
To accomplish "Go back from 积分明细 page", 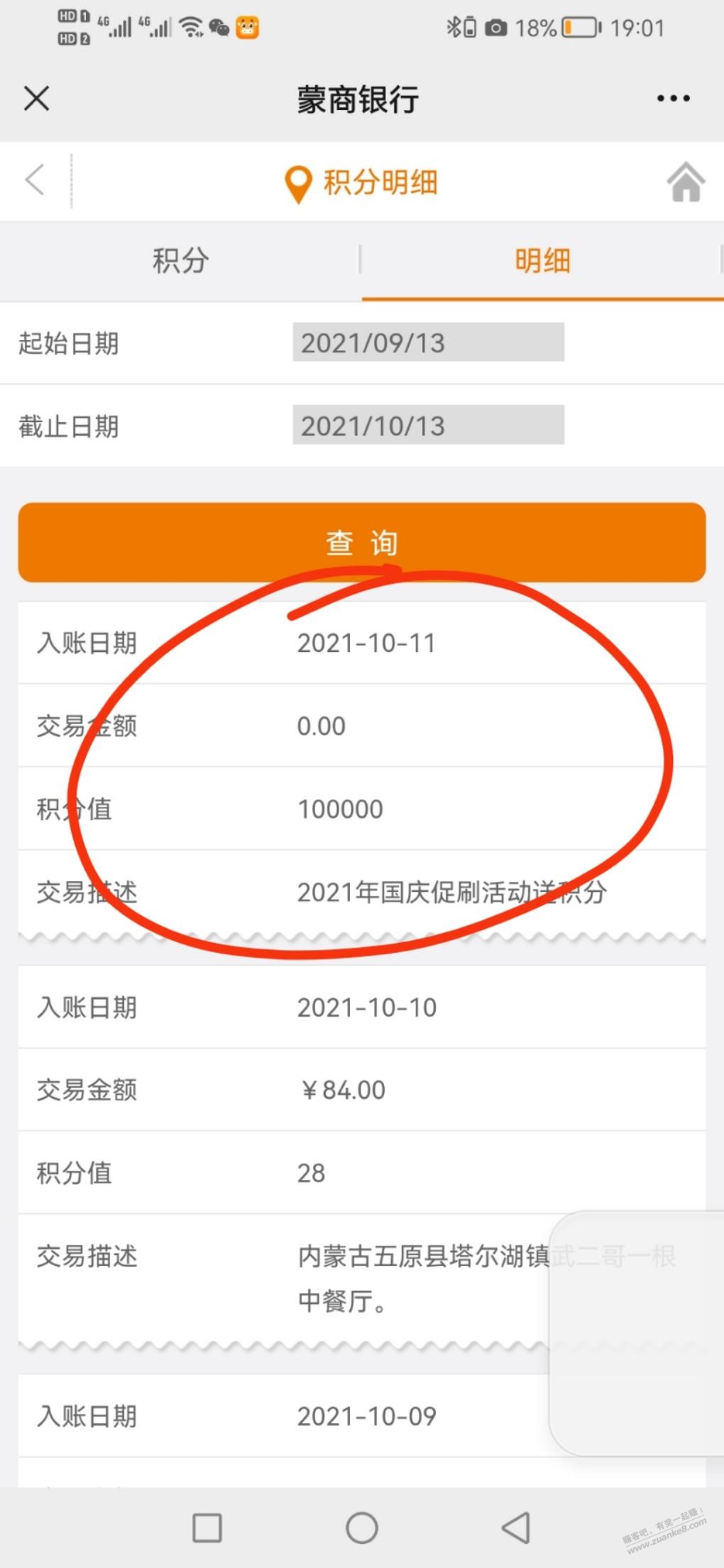I will 35,180.
